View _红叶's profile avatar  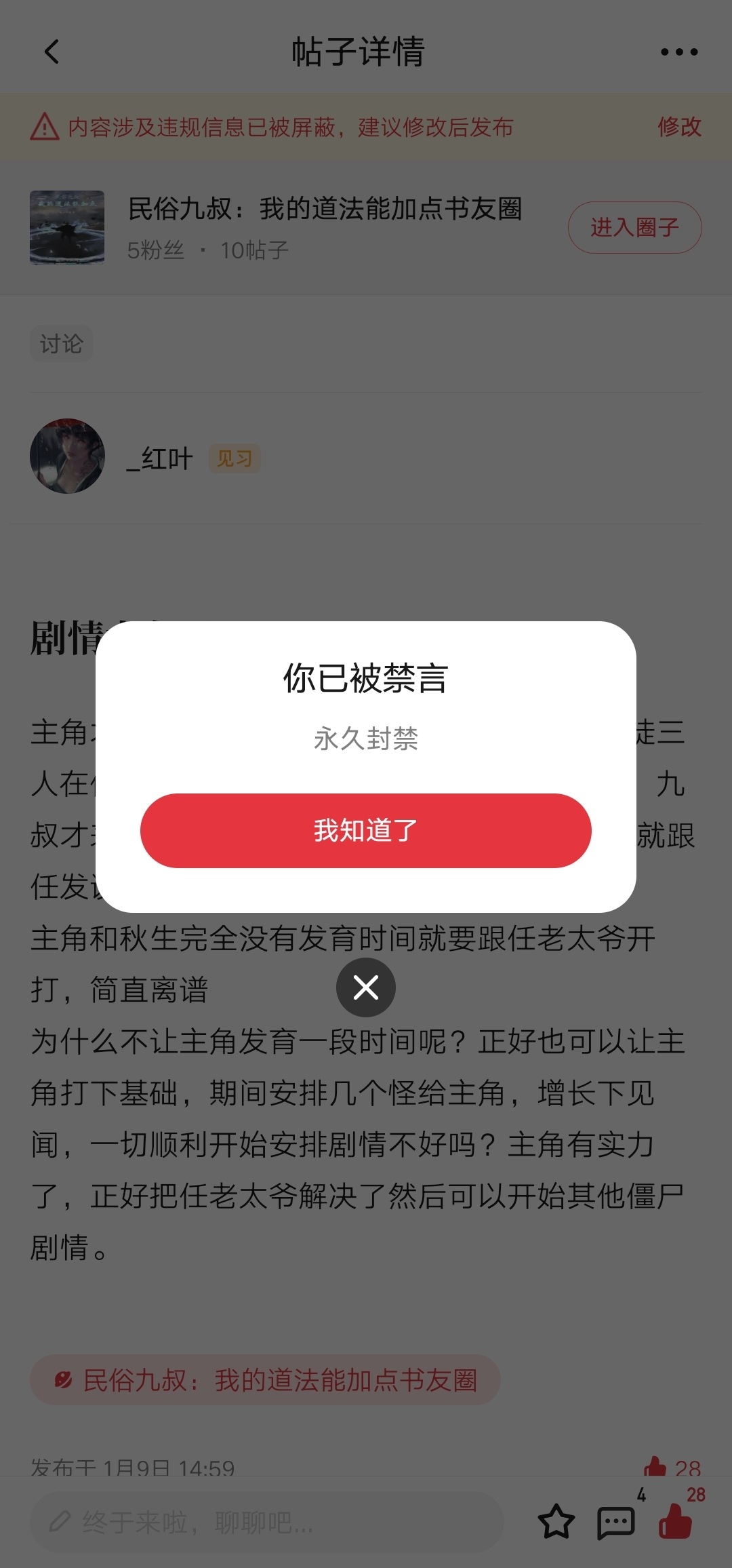click(x=67, y=456)
